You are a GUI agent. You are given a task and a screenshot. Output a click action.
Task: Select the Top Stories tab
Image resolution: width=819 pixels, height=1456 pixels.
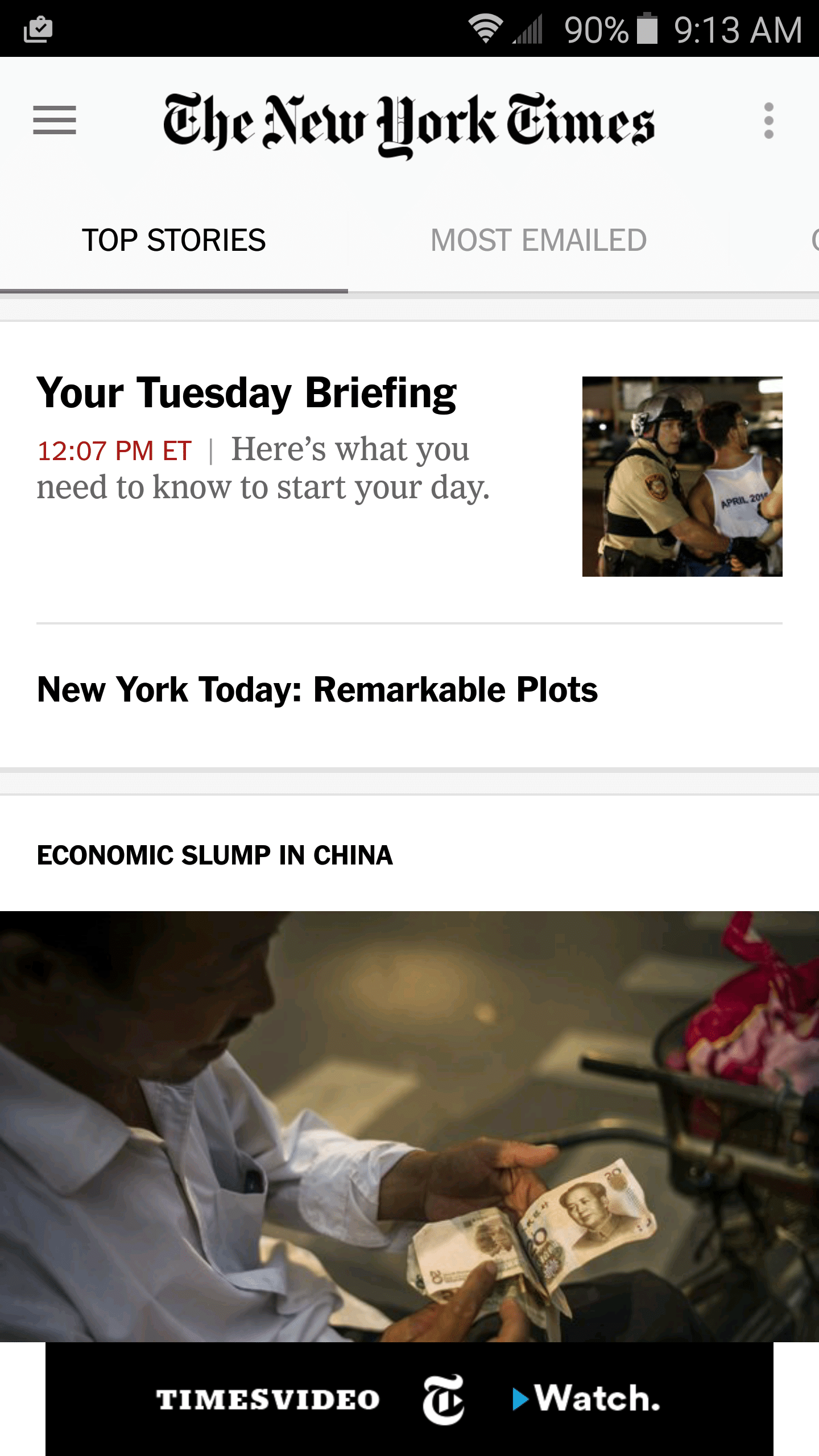tap(173, 240)
